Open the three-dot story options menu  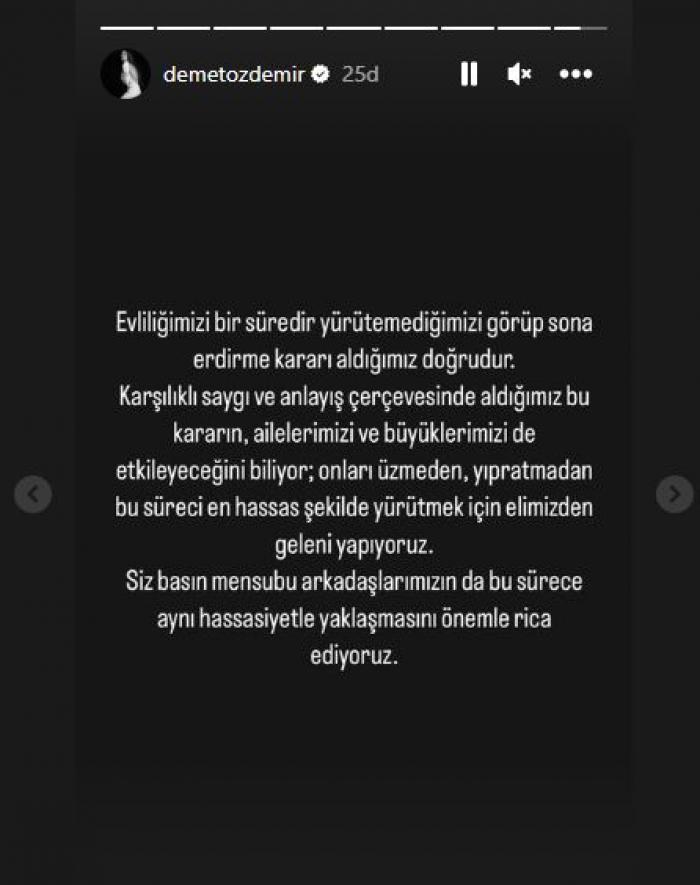pos(576,74)
